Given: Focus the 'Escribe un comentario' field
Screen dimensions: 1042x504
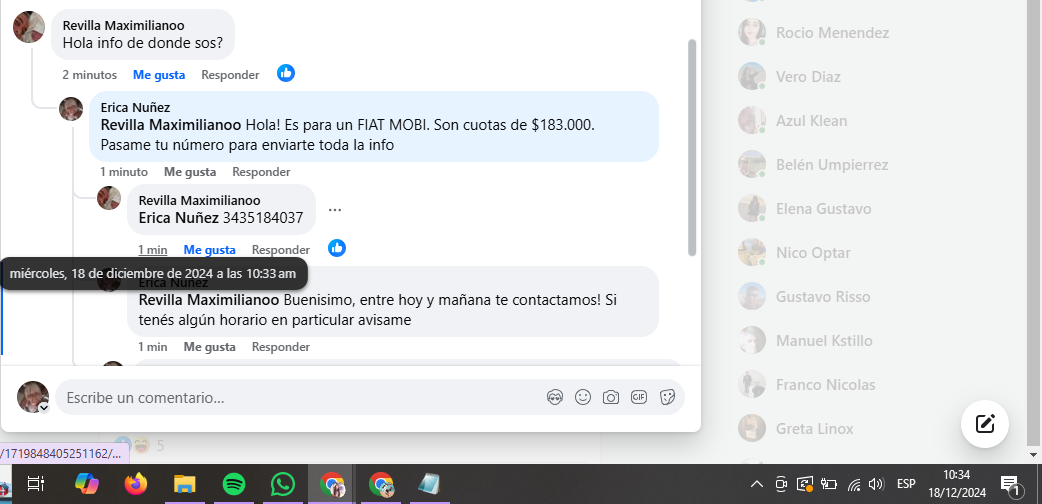Looking at the screenshot, I should click(x=300, y=397).
